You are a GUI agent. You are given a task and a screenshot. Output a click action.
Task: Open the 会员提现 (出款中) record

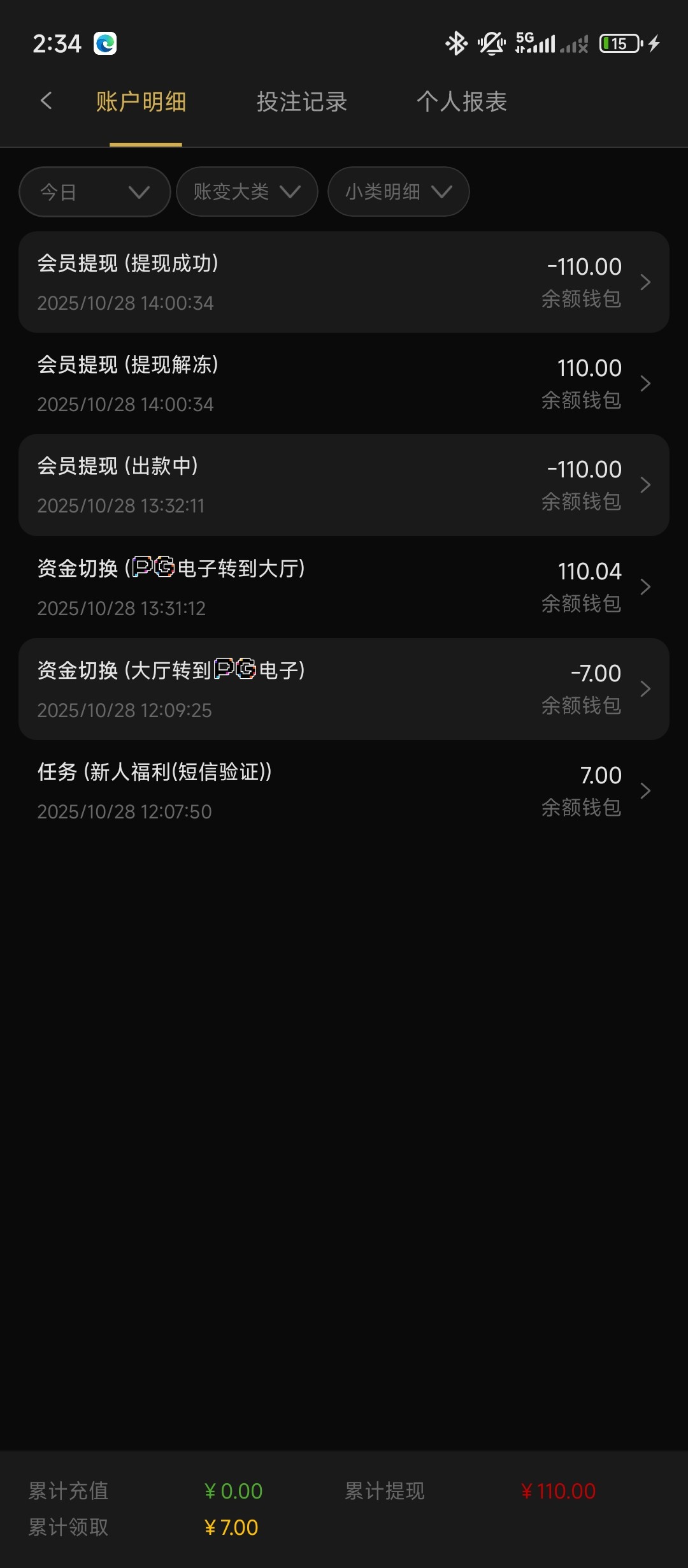(344, 485)
